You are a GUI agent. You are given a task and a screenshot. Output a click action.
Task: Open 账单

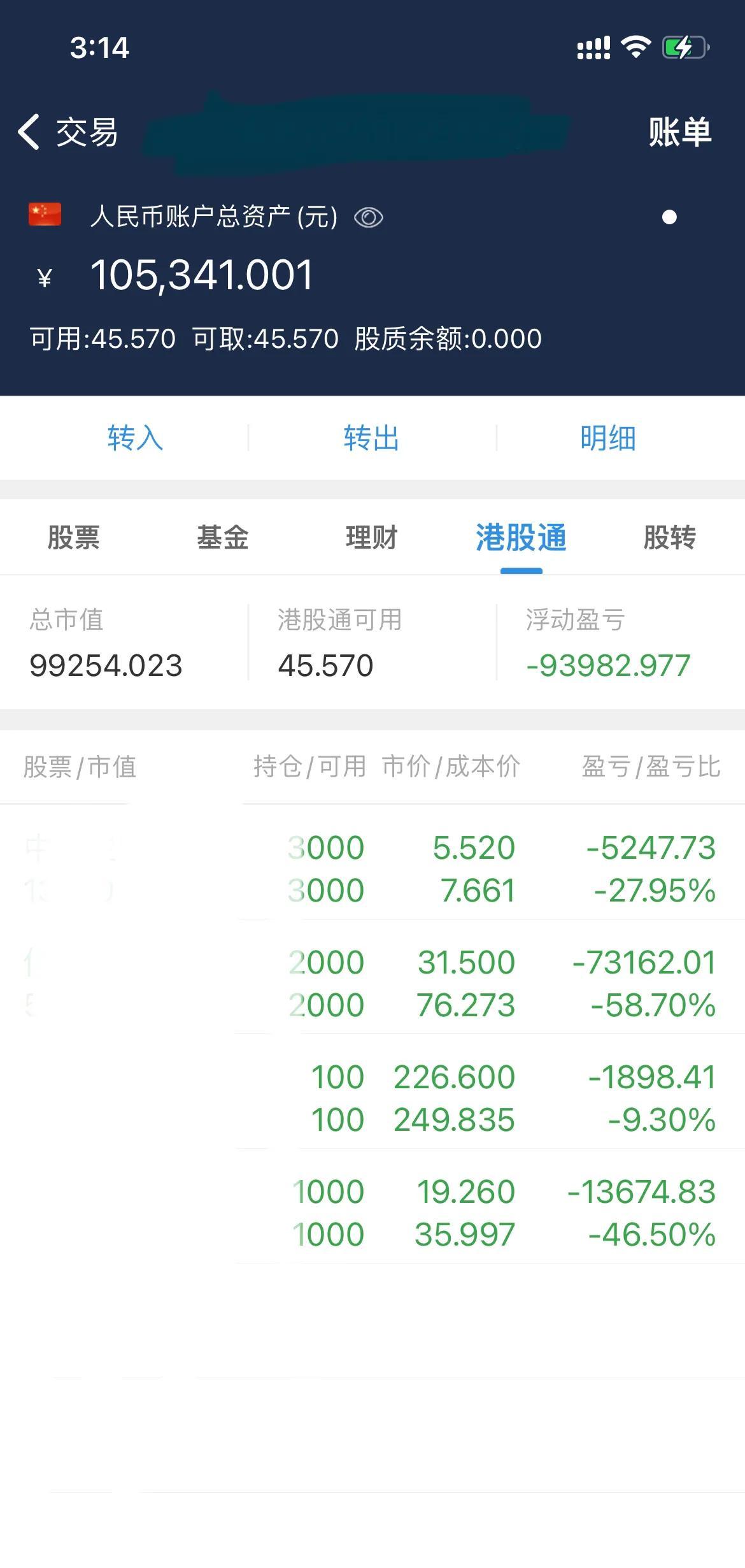point(679,132)
